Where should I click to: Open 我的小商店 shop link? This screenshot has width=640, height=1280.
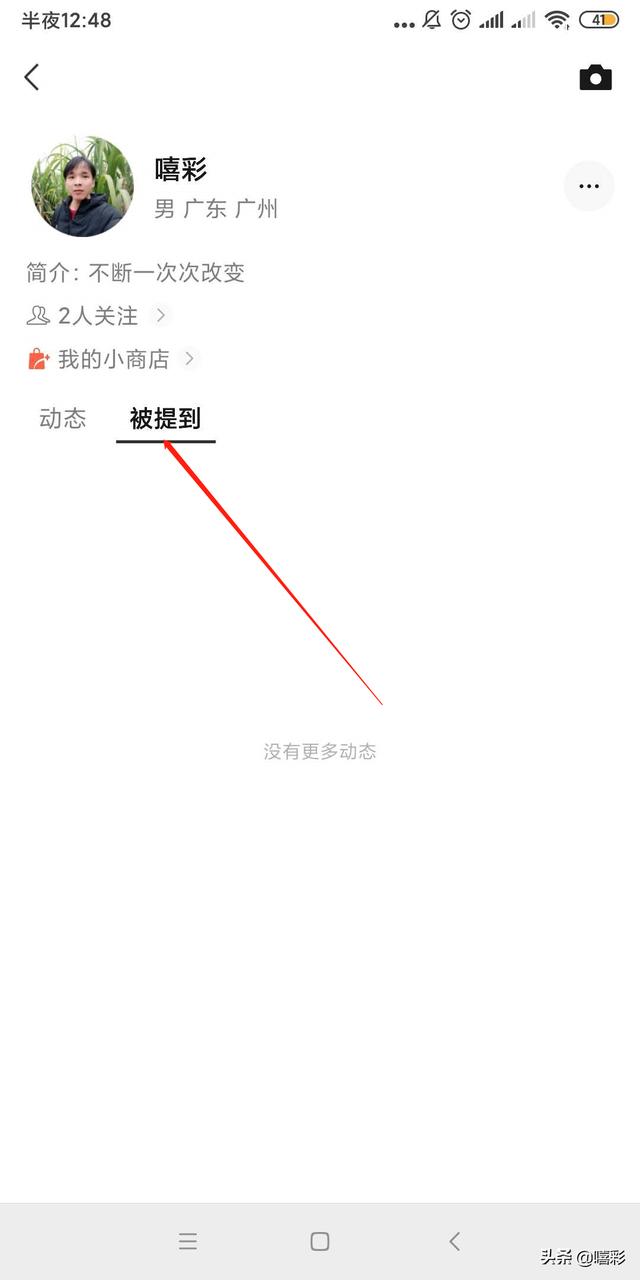click(x=113, y=359)
